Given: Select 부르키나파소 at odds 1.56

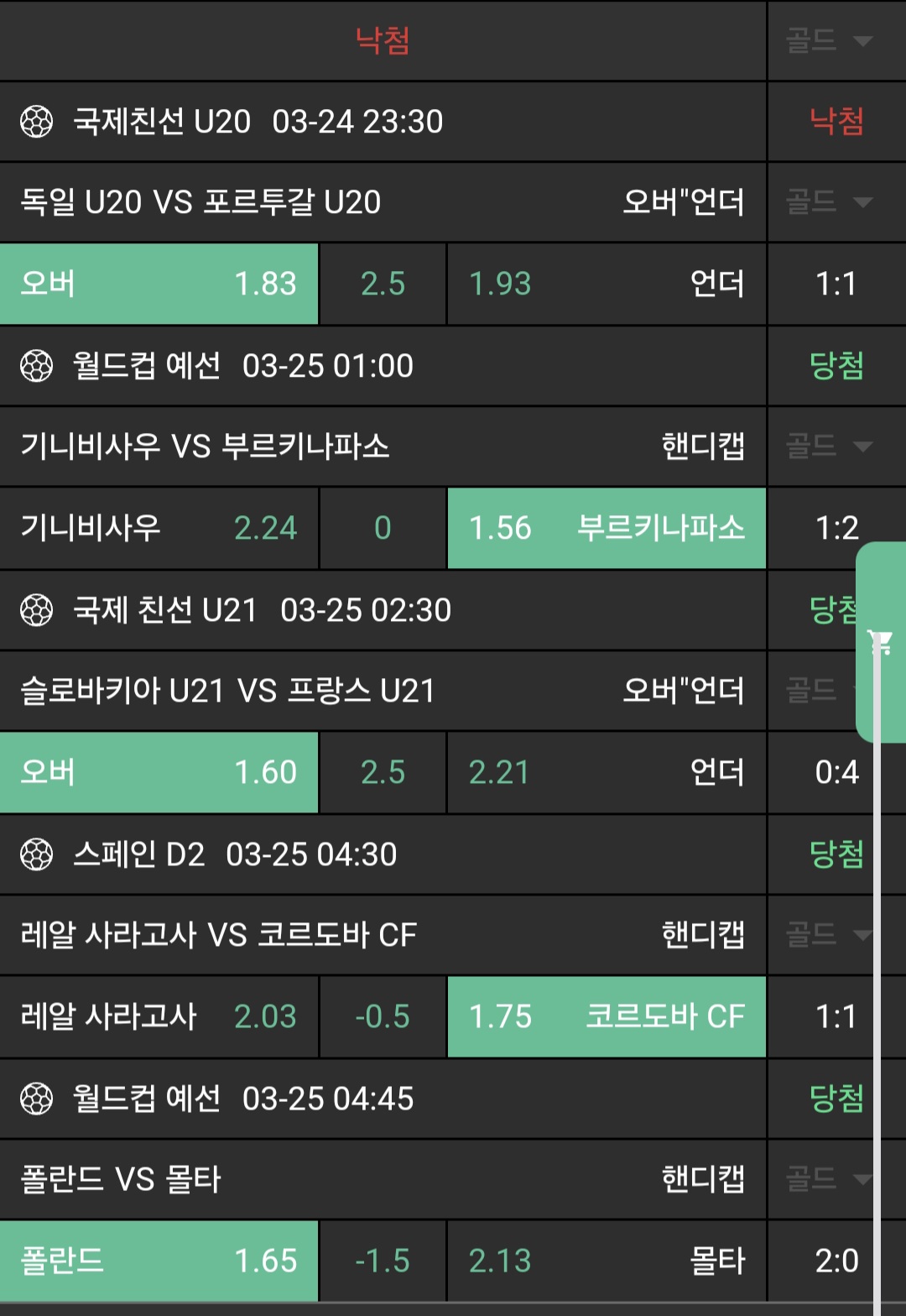Looking at the screenshot, I should (607, 528).
